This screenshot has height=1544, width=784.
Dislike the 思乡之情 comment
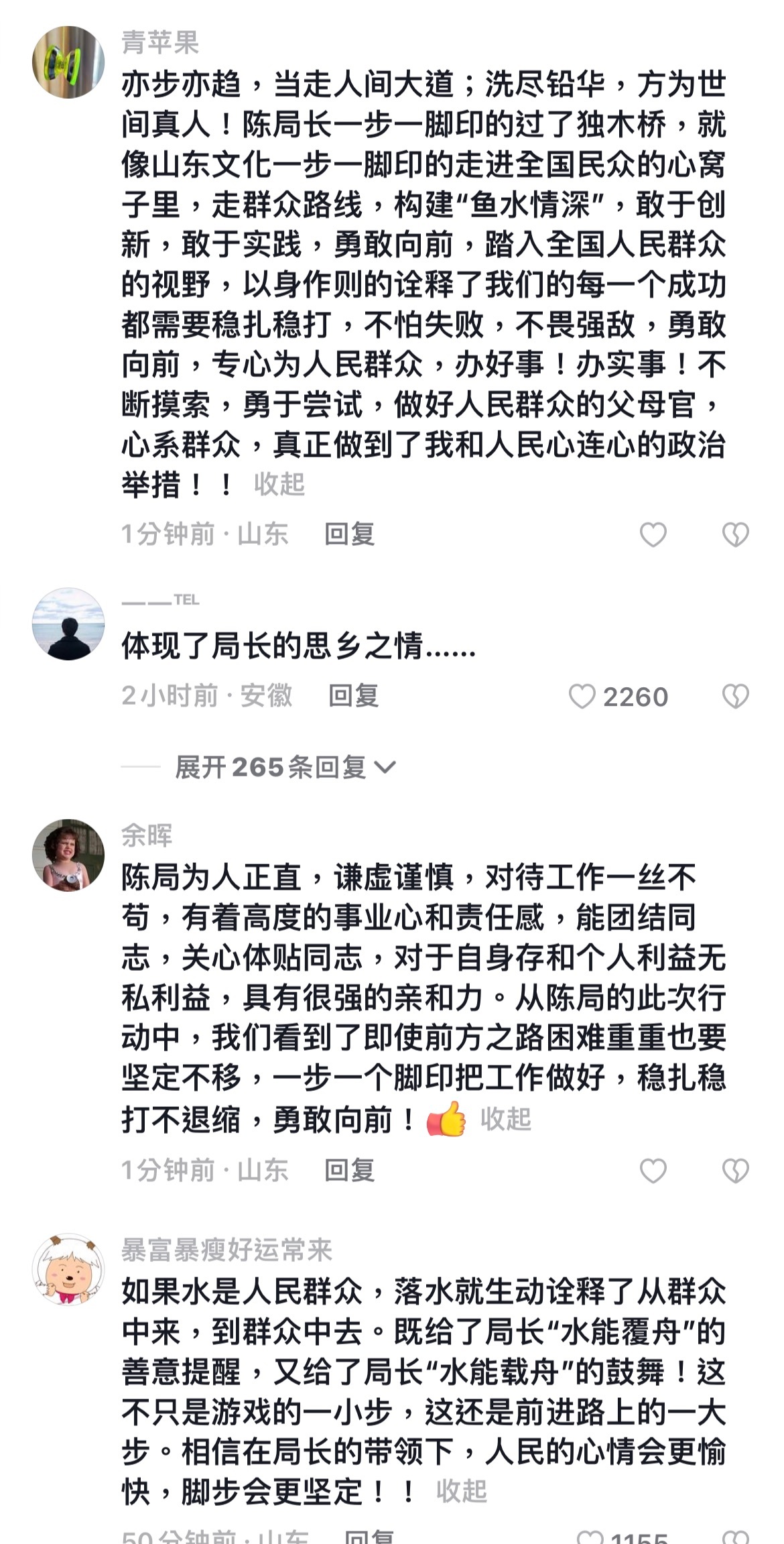(735, 697)
